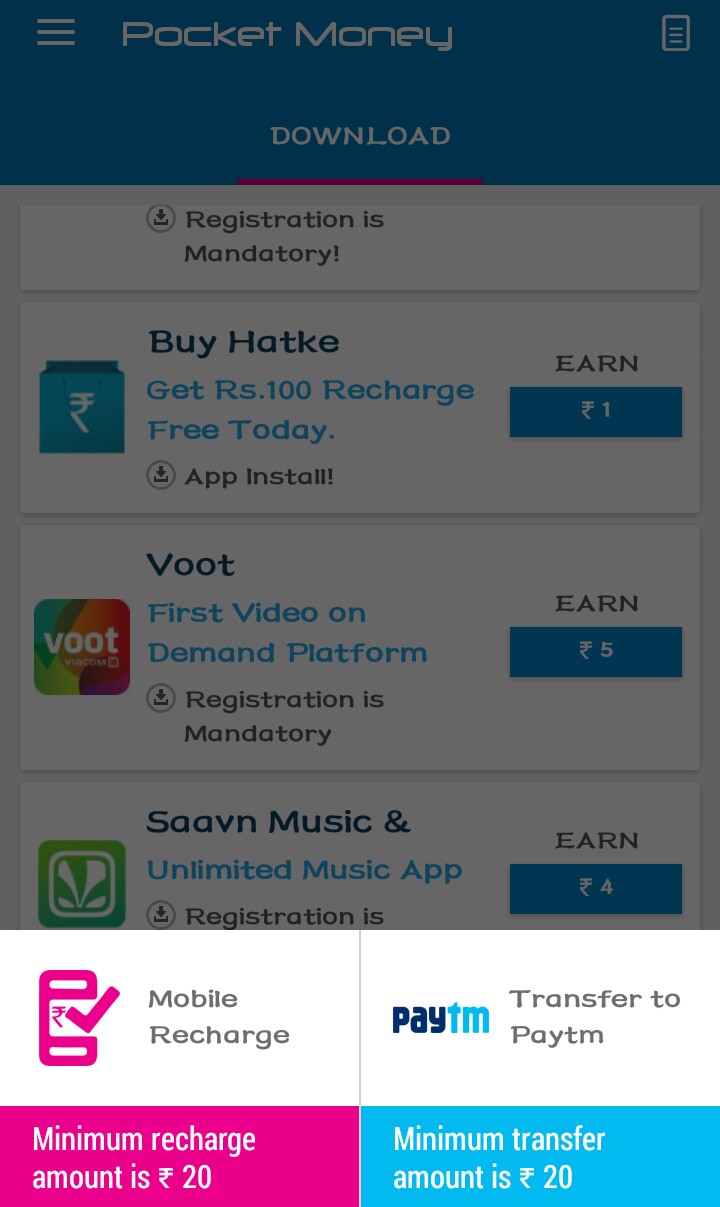The width and height of the screenshot is (720, 1207).
Task: Switch to the Download tab
Action: pyautogui.click(x=360, y=136)
